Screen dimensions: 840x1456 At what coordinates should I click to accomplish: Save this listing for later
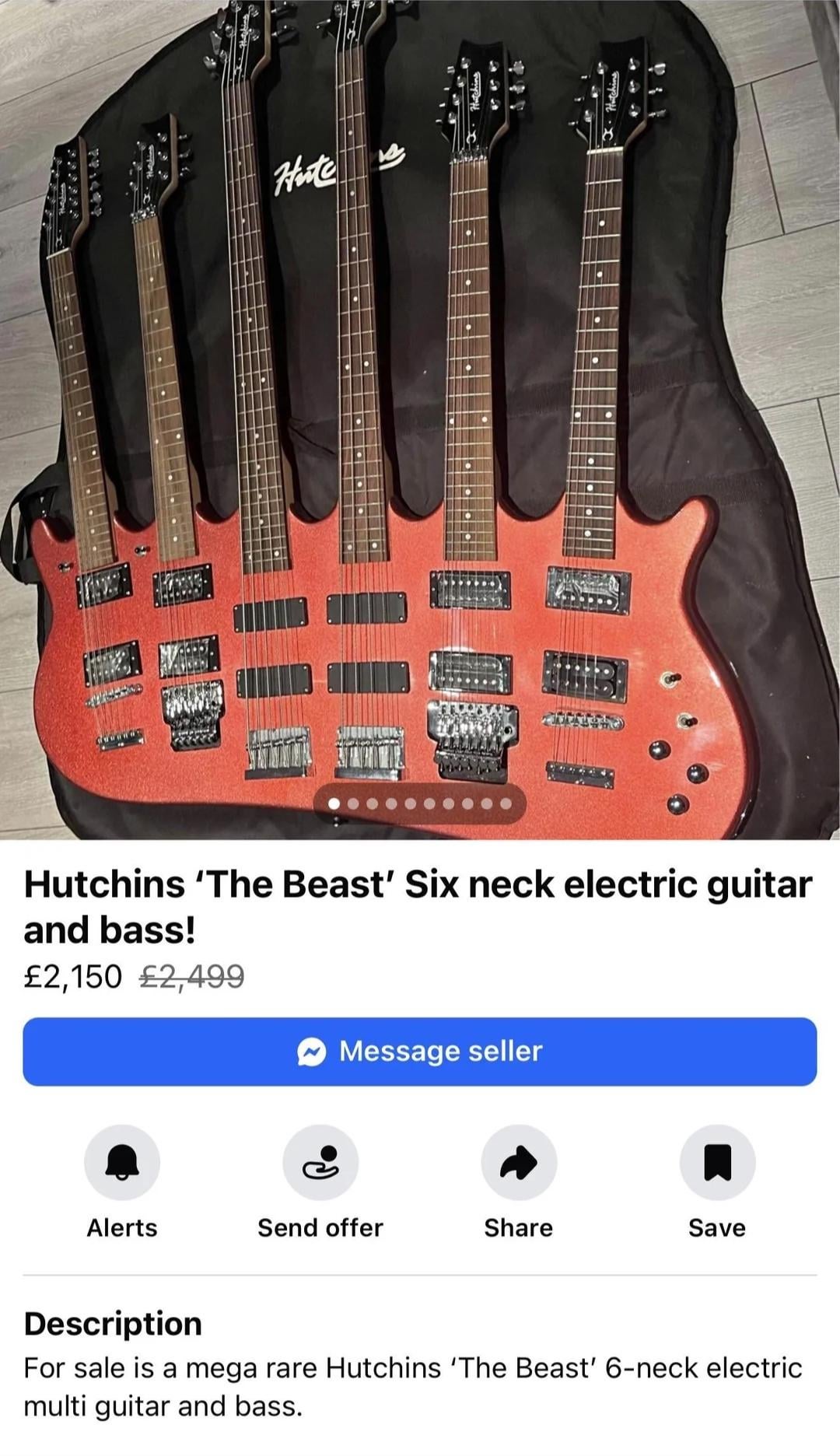pos(717,1162)
